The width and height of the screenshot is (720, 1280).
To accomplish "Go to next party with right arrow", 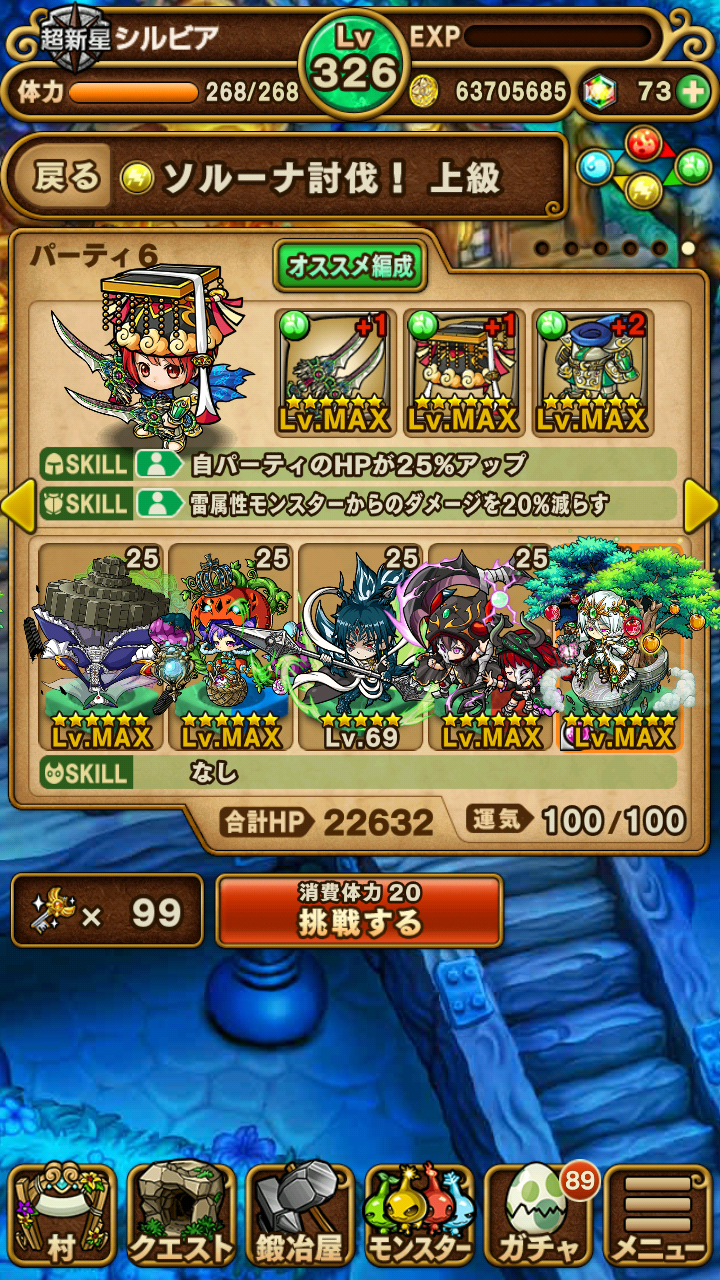I will (x=702, y=505).
